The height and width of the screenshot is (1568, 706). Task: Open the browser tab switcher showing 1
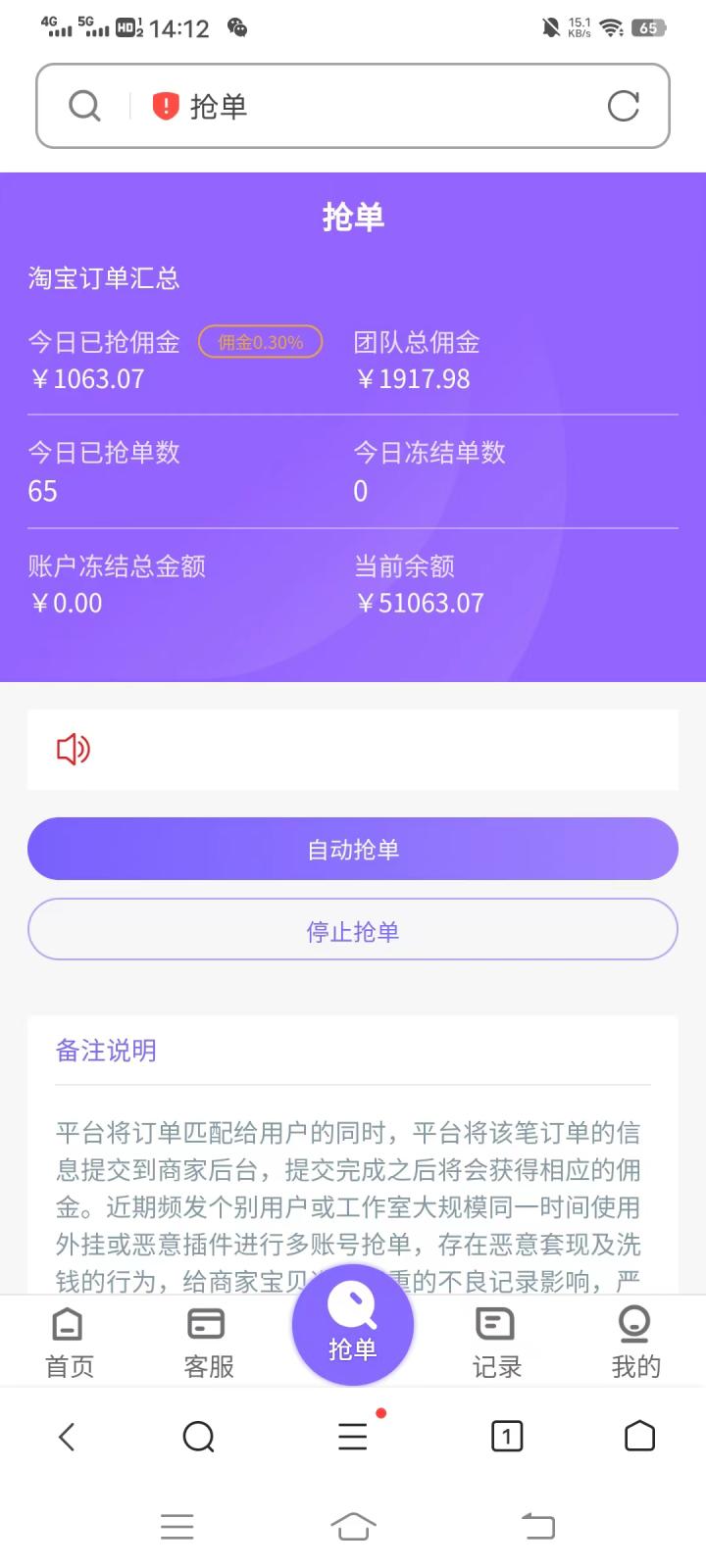tap(506, 1437)
